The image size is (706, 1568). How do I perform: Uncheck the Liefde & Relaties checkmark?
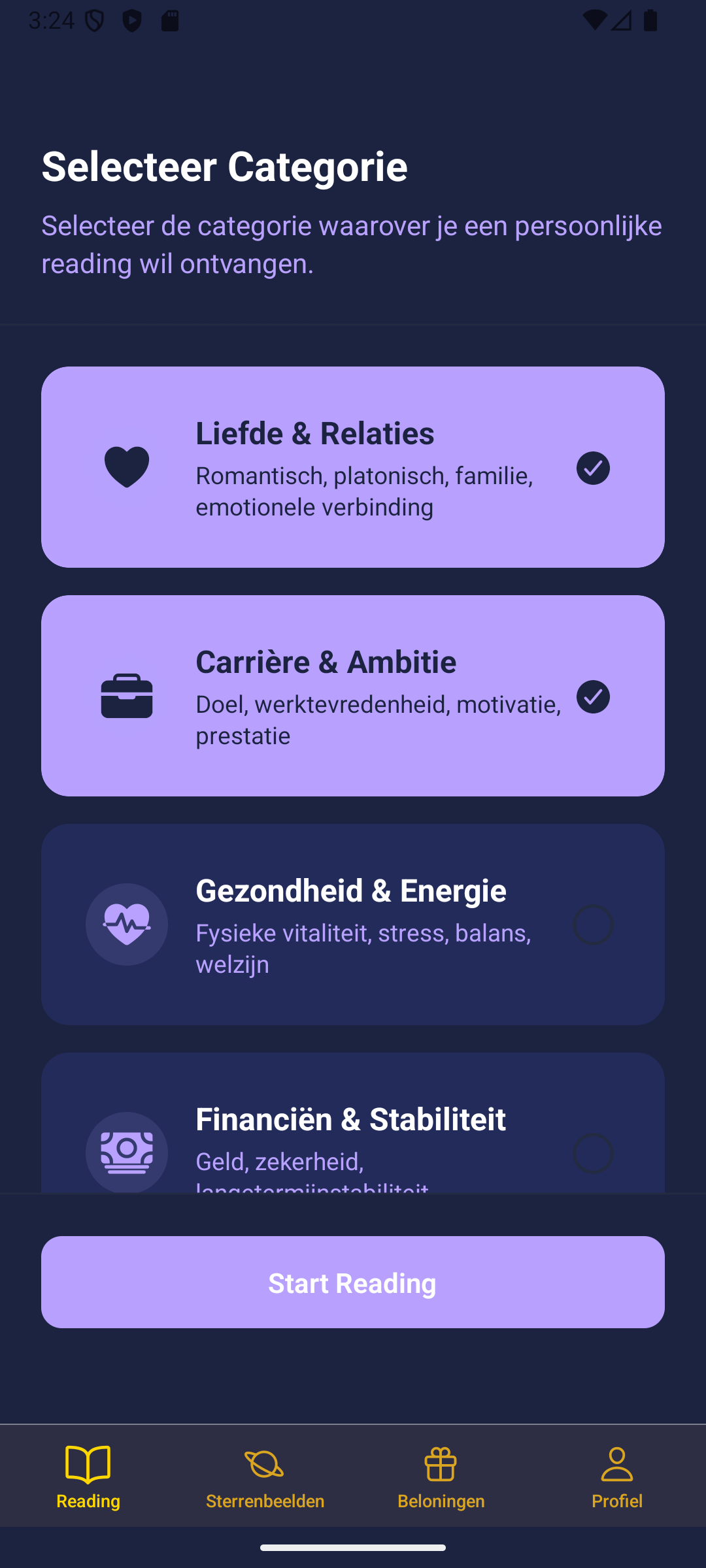[593, 468]
